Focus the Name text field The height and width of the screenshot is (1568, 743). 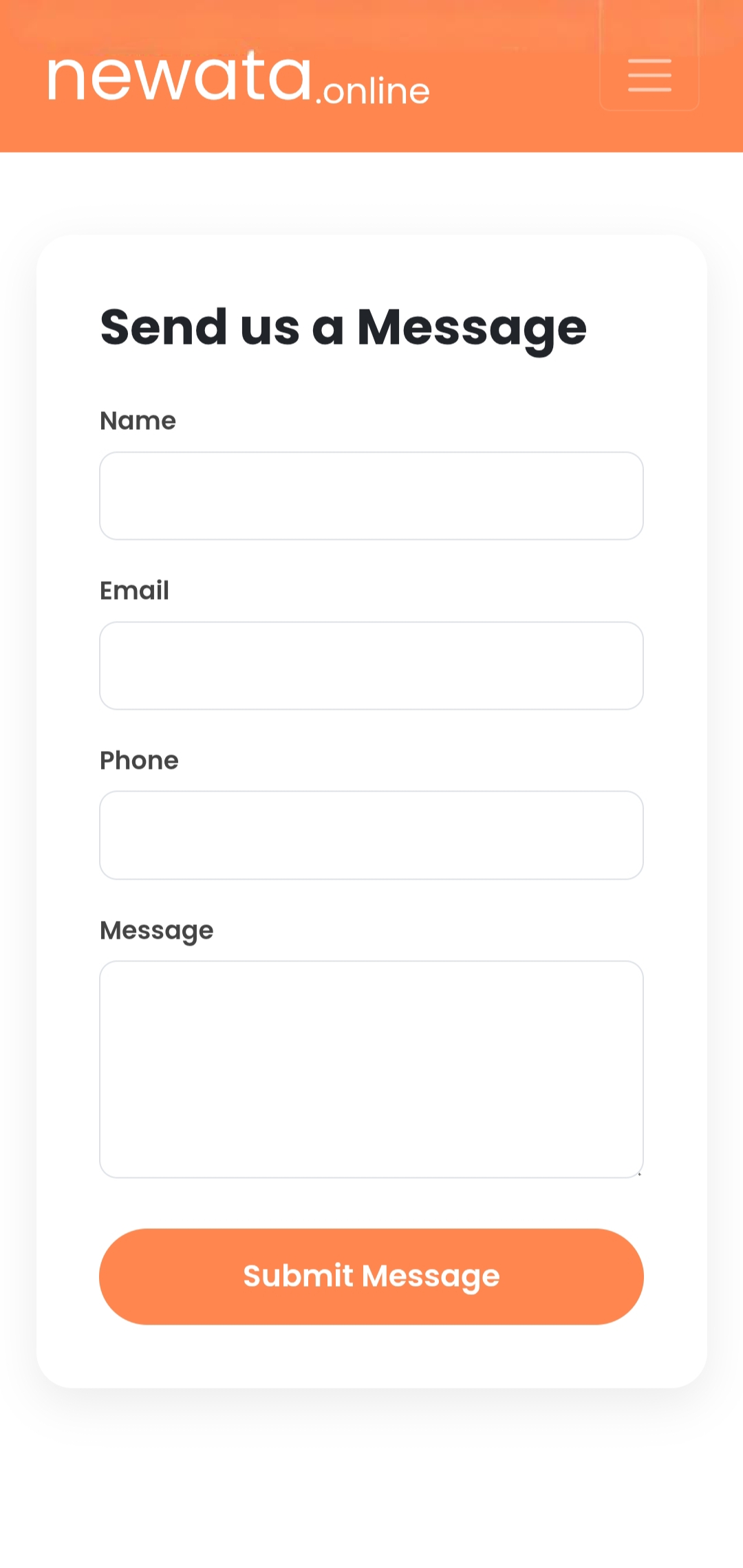pos(371,496)
